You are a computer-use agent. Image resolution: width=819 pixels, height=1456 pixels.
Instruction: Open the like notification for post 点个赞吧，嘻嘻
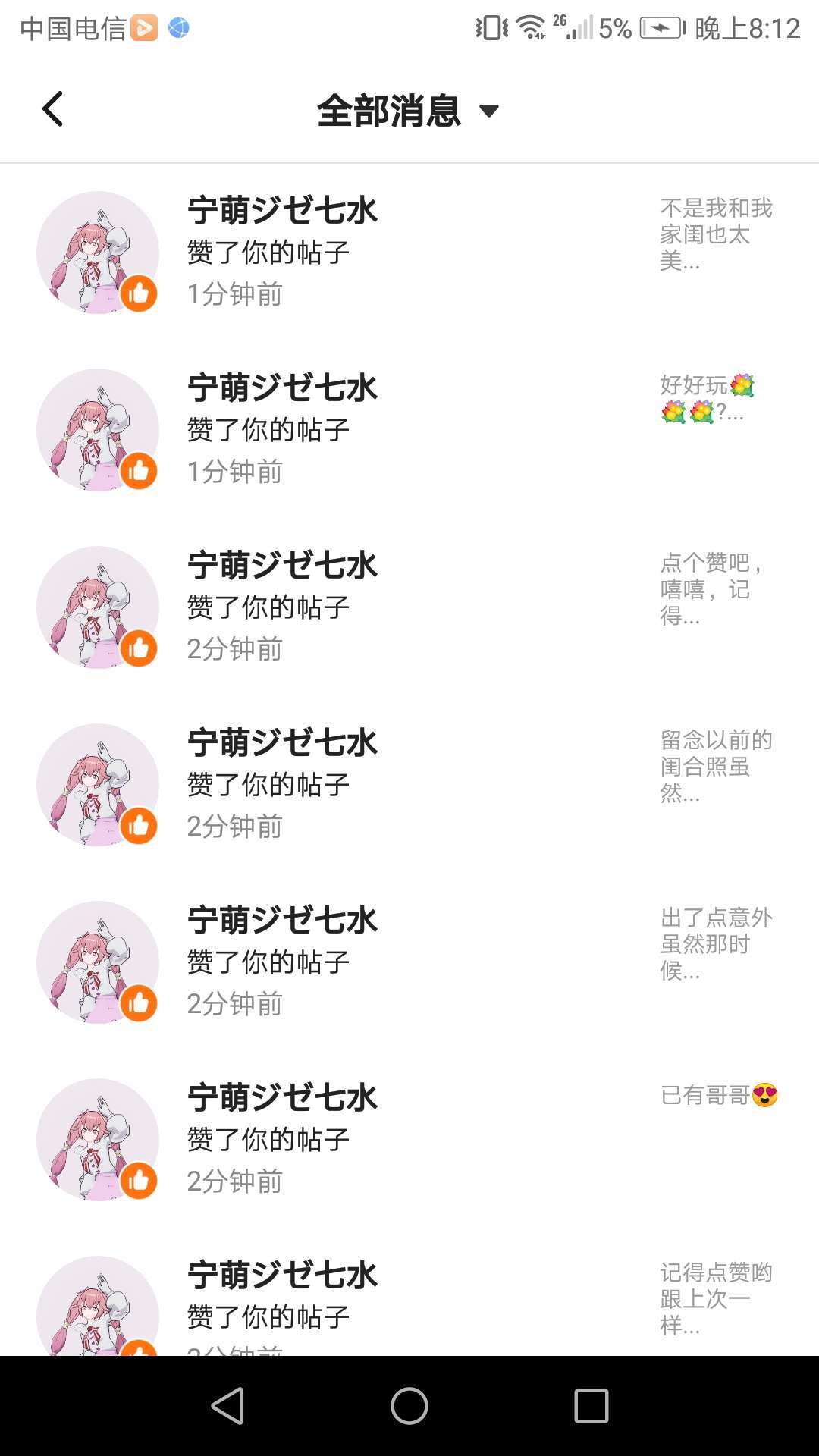coord(409,607)
